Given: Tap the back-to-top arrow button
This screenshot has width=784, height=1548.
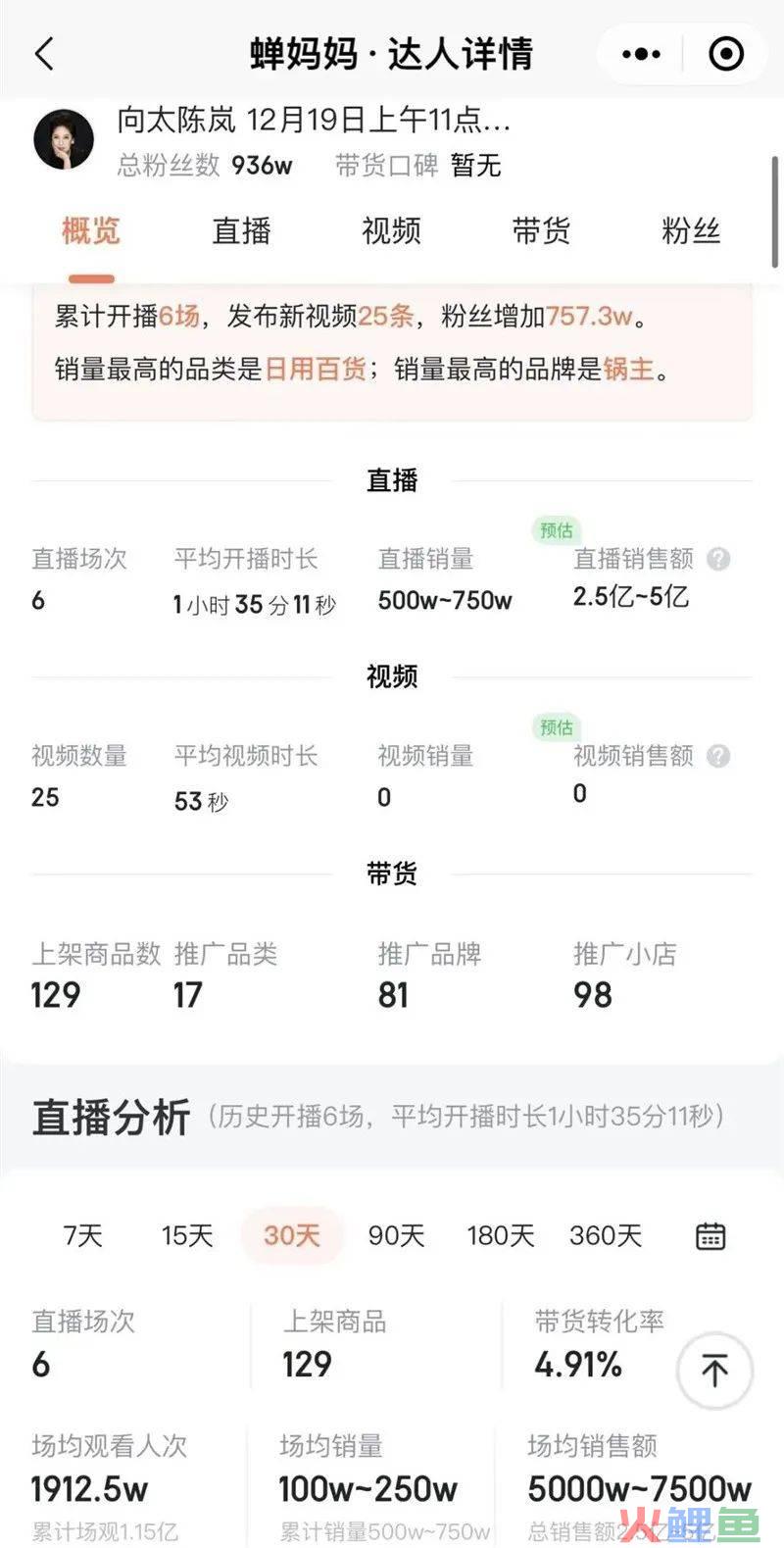Looking at the screenshot, I should [x=714, y=1370].
